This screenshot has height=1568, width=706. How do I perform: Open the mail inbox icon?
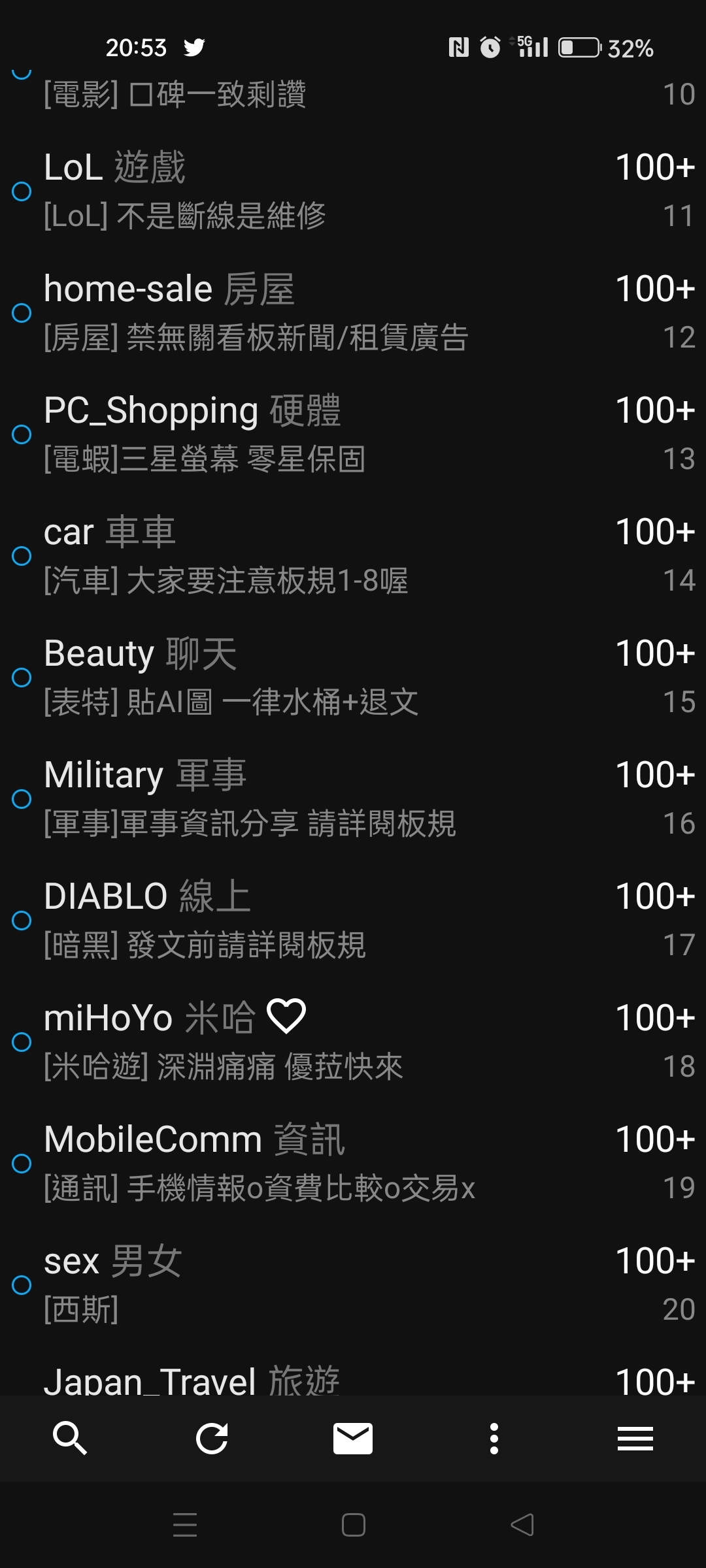click(353, 1438)
